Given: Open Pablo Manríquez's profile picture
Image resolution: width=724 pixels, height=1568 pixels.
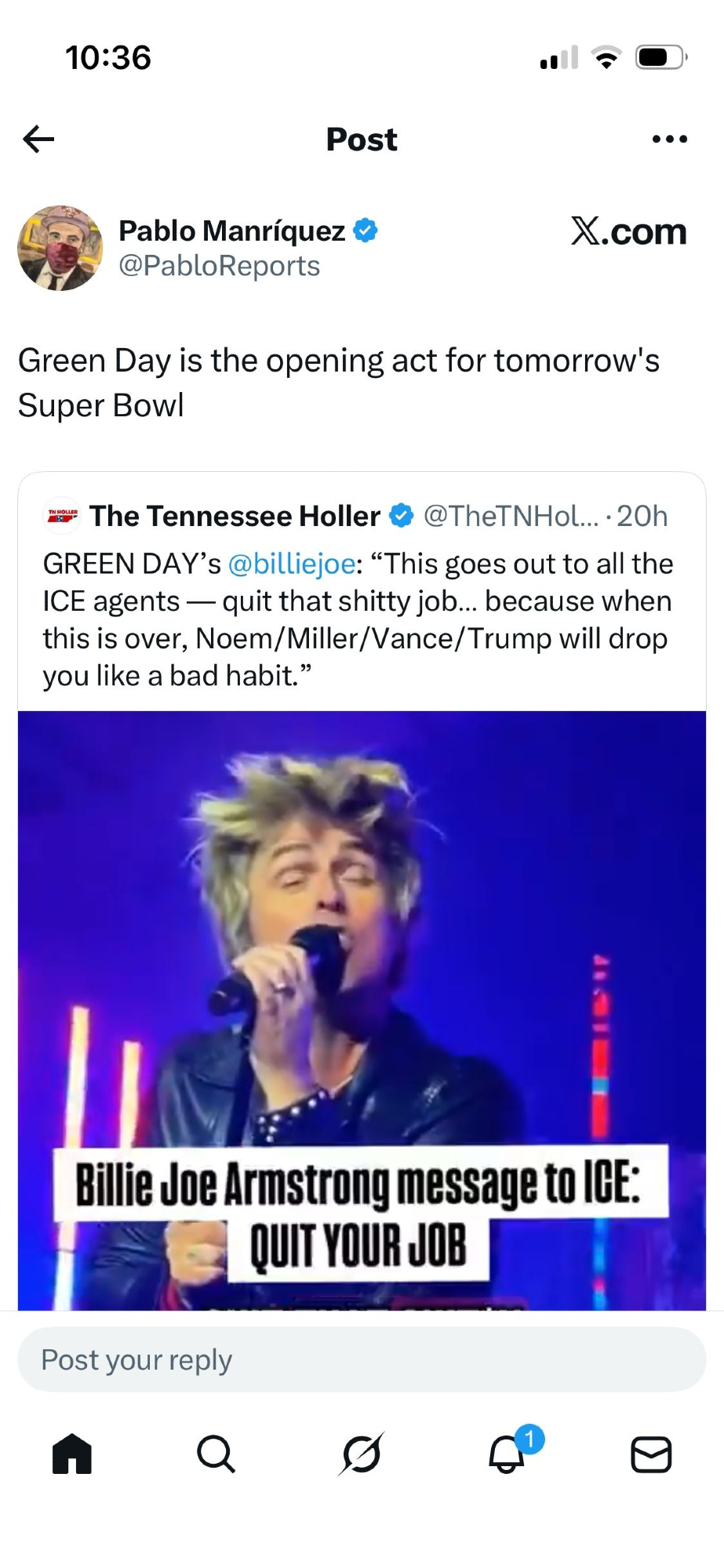Looking at the screenshot, I should 60,249.
